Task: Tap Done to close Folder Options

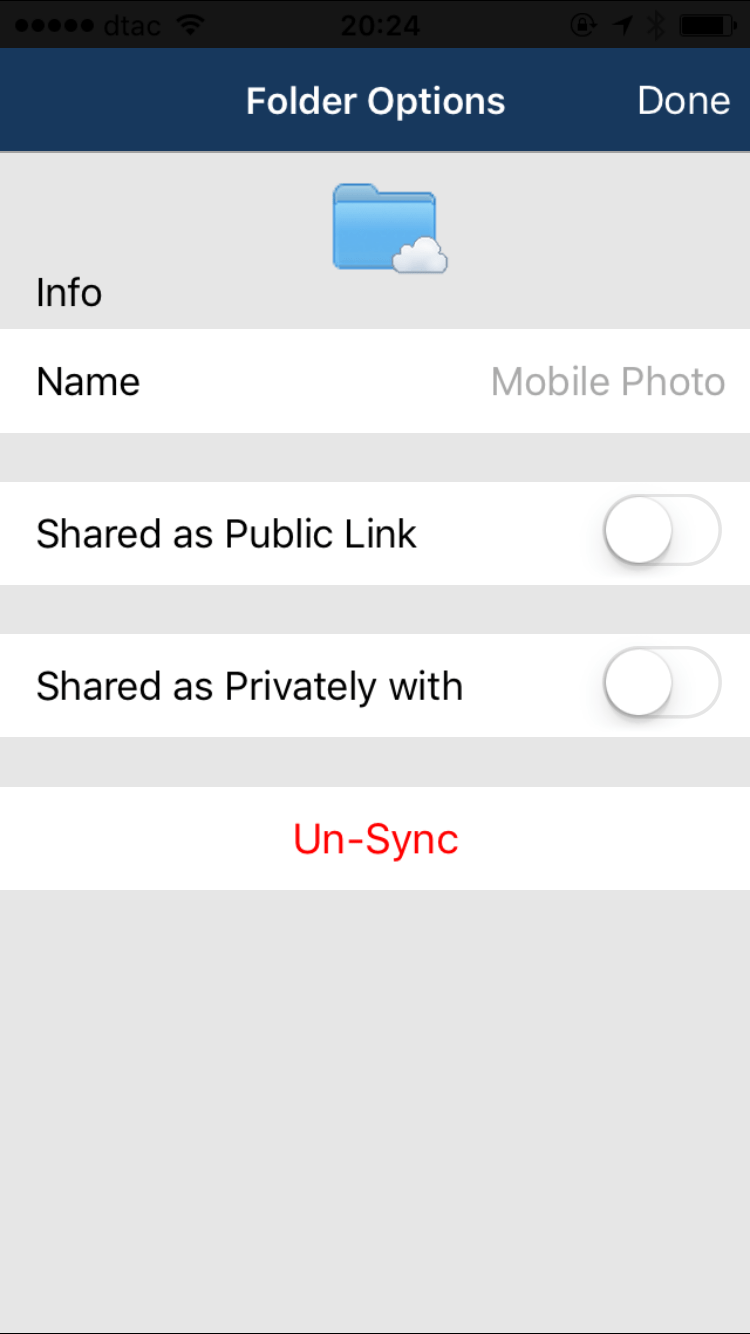Action: coord(683,101)
